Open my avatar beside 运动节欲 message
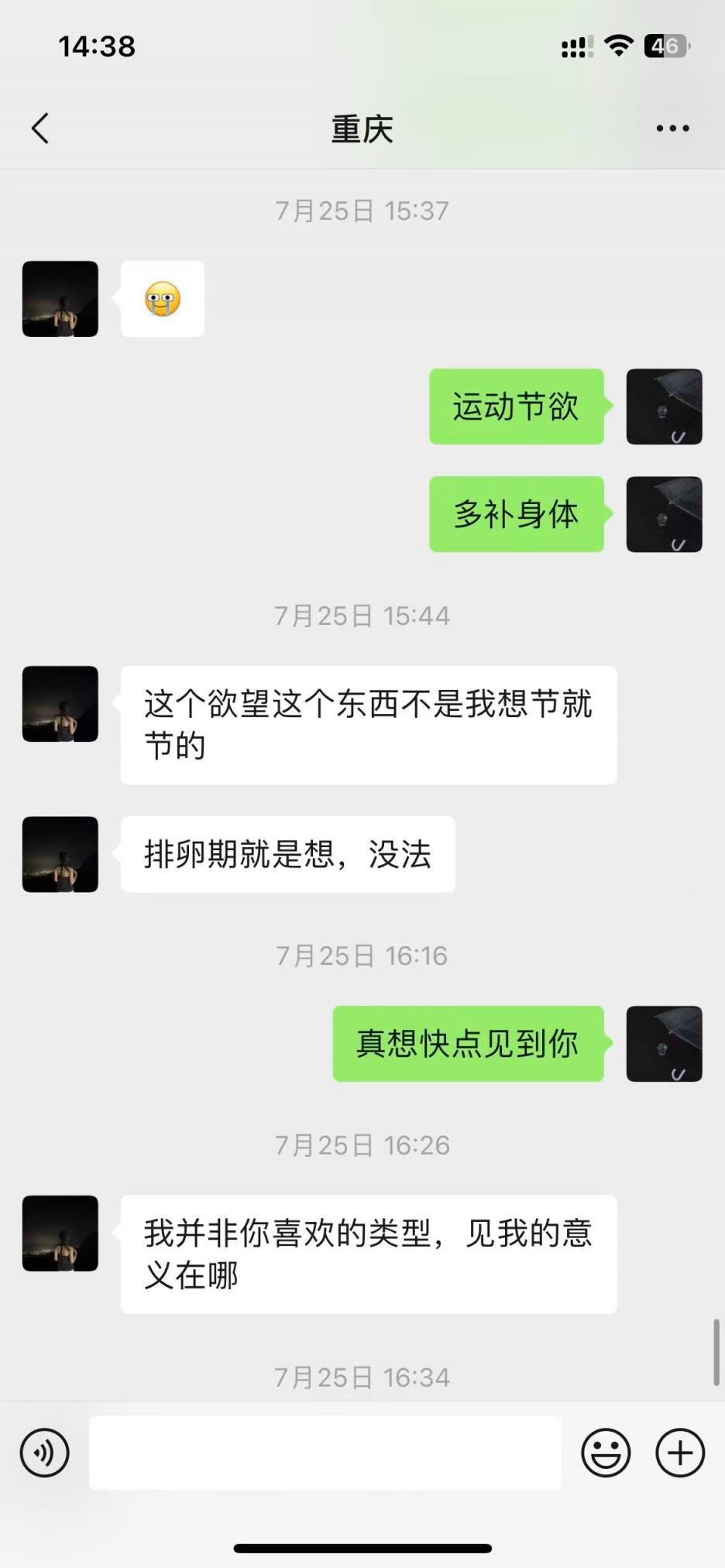 coord(664,407)
